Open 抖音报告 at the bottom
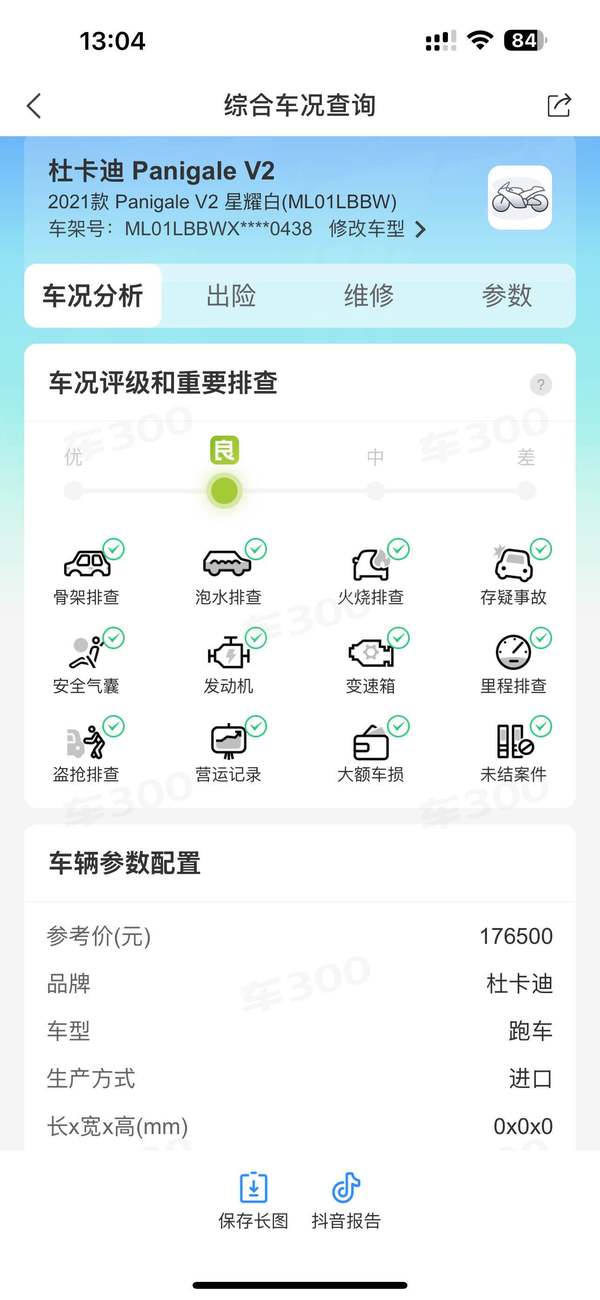The height and width of the screenshot is (1300, 600). pyautogui.click(x=346, y=1200)
